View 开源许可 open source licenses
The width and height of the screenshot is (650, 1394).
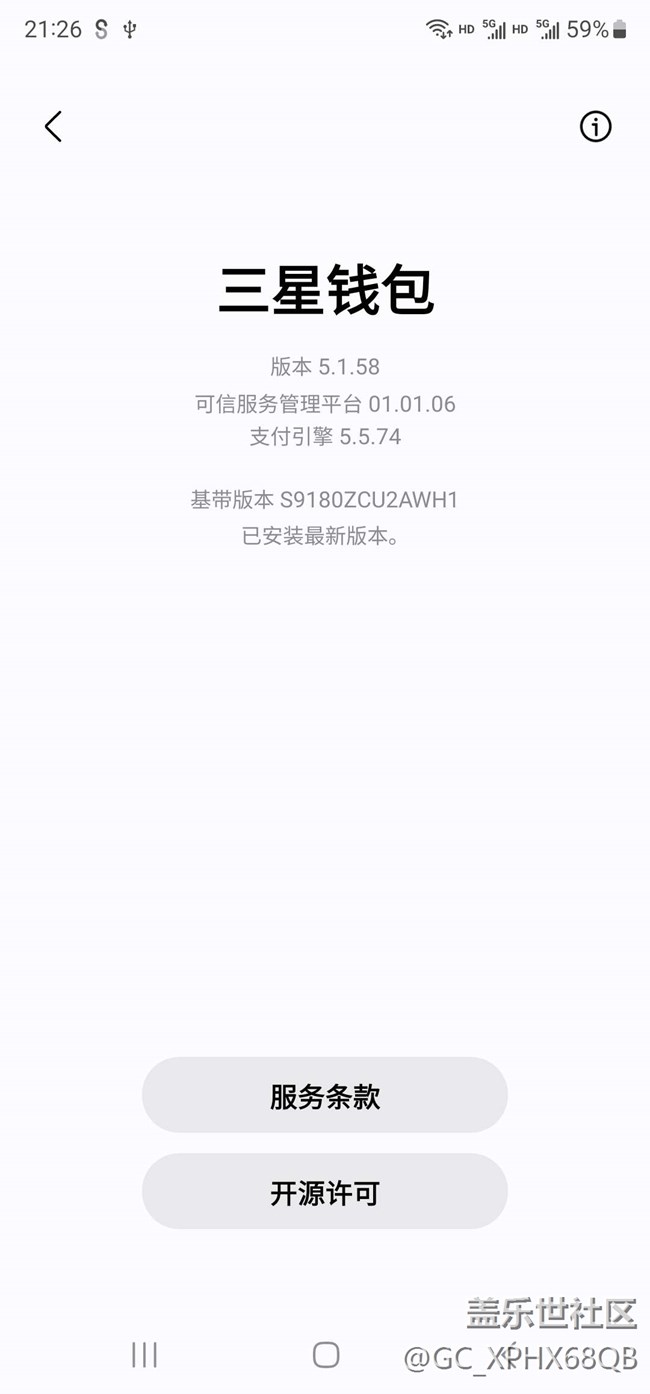324,1192
